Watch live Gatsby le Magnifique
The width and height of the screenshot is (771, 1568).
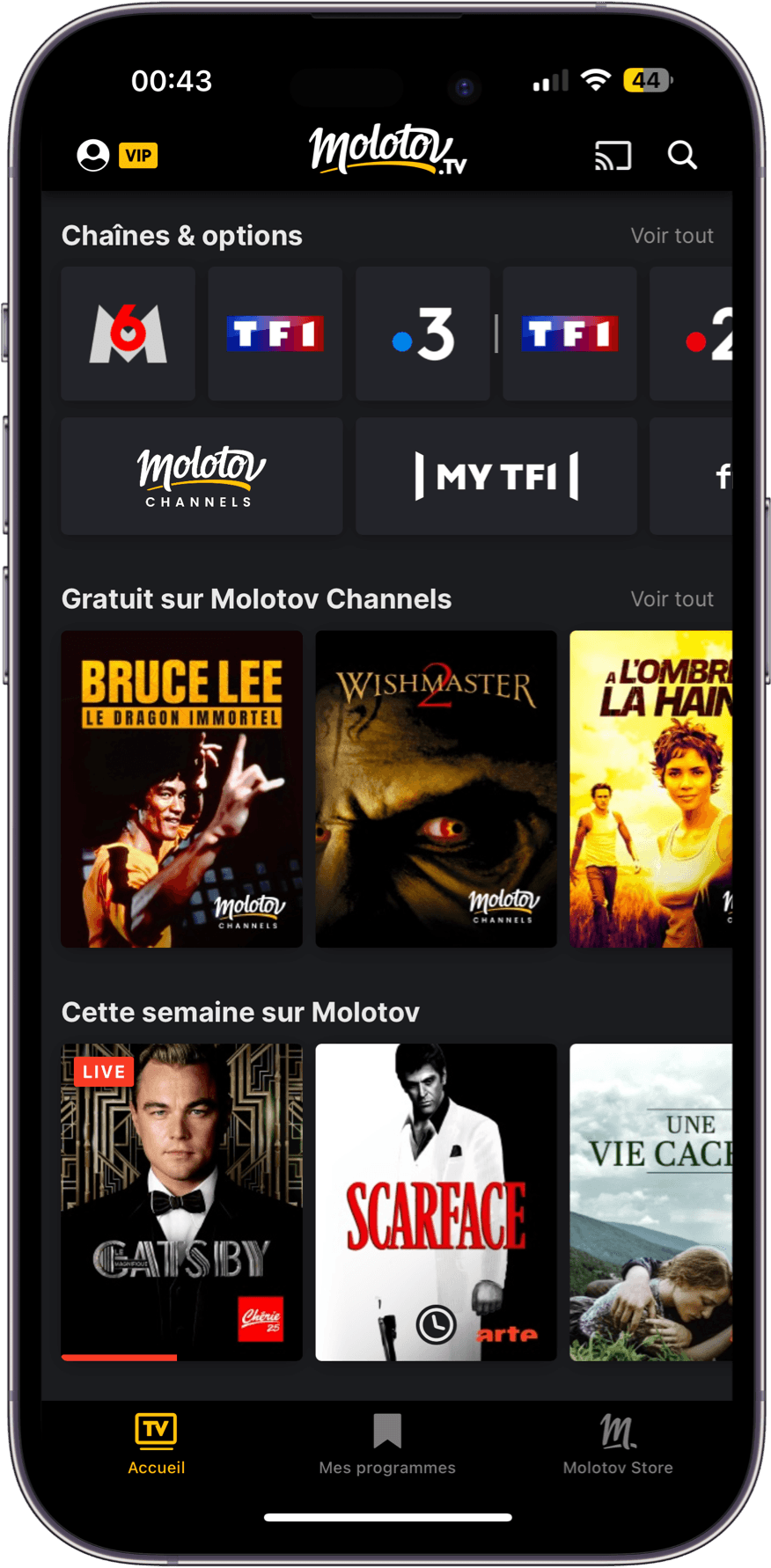click(x=181, y=1202)
